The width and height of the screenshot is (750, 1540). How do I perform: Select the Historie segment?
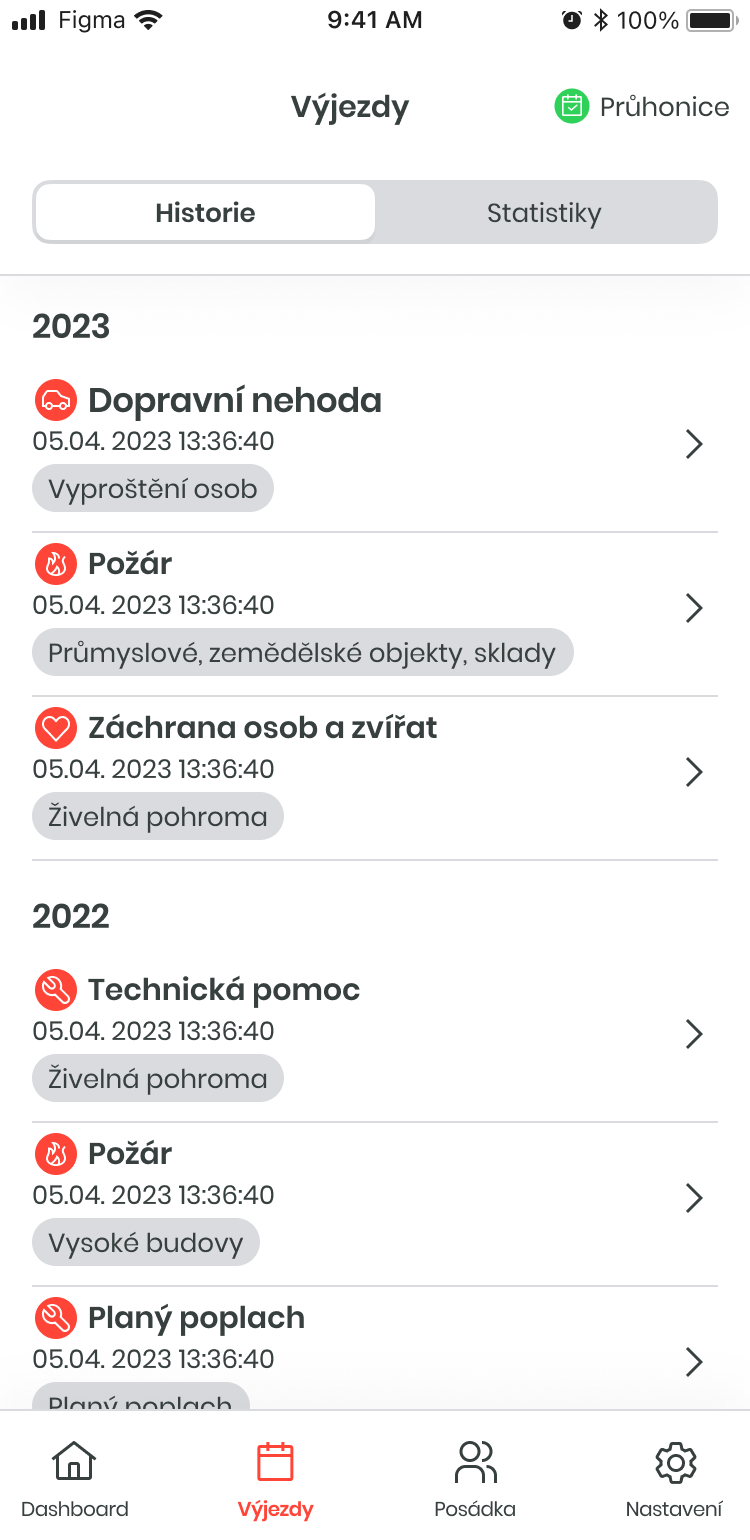pyautogui.click(x=205, y=213)
